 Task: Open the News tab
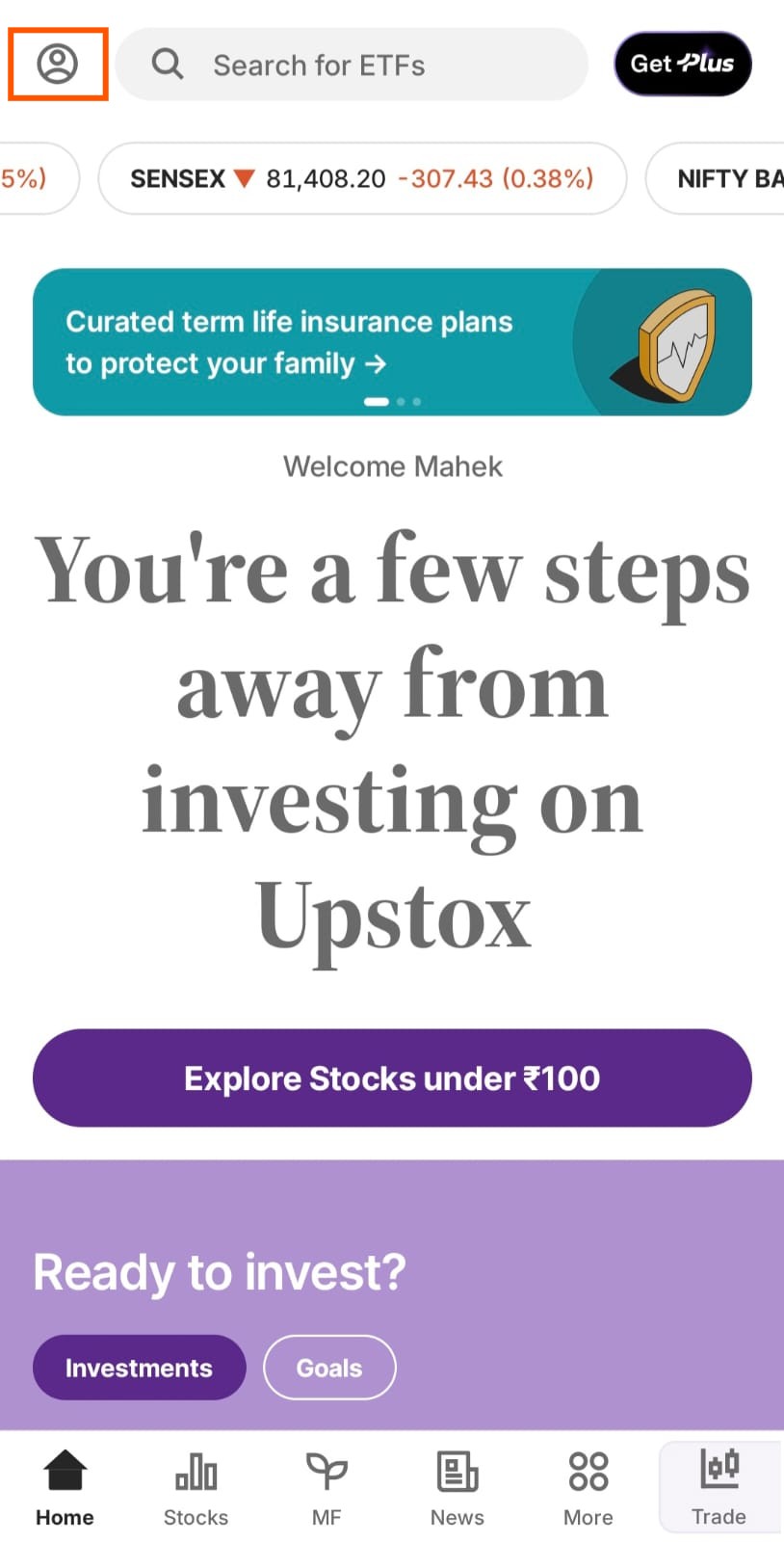click(457, 1489)
